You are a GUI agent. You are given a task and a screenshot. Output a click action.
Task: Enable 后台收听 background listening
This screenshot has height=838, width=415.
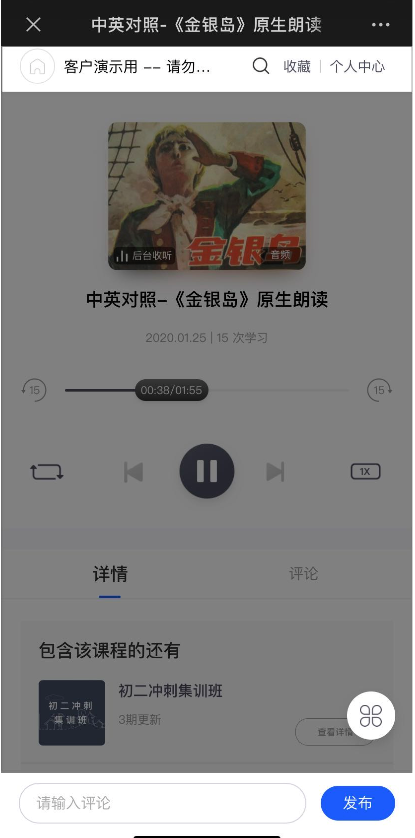144,255
